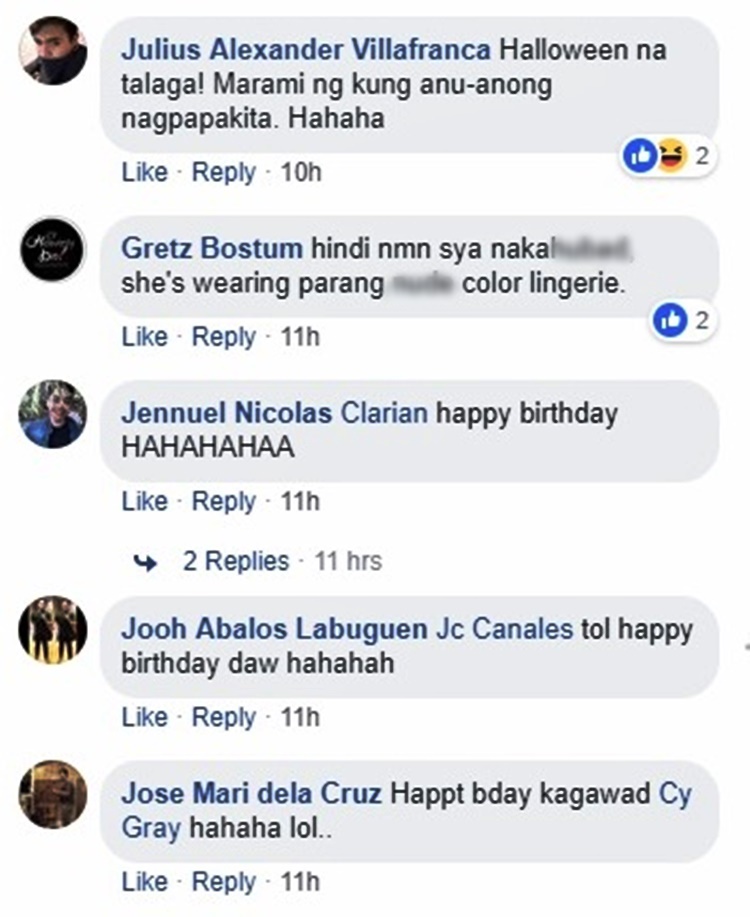The width and height of the screenshot is (750, 917).
Task: Open Jennuel Nicolas's profile picture
Action: (53, 413)
